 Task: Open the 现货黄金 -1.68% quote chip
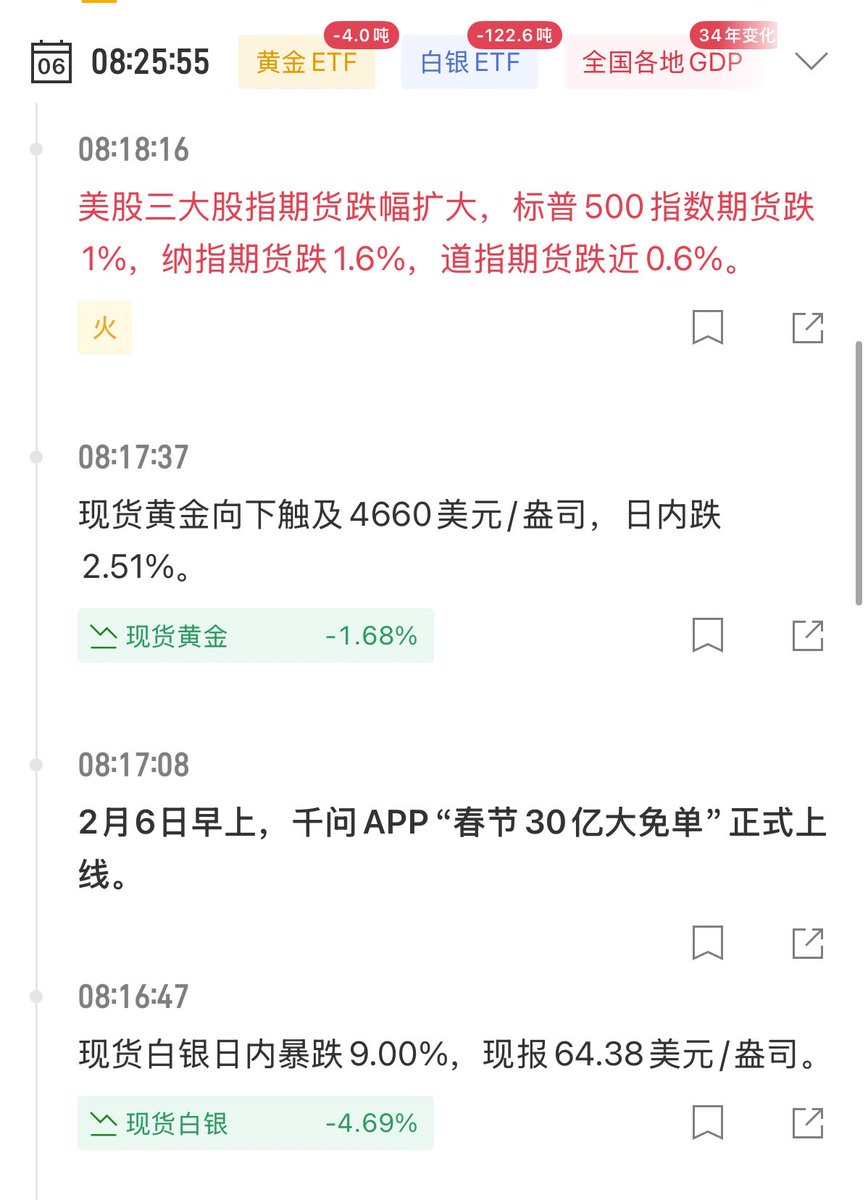256,636
